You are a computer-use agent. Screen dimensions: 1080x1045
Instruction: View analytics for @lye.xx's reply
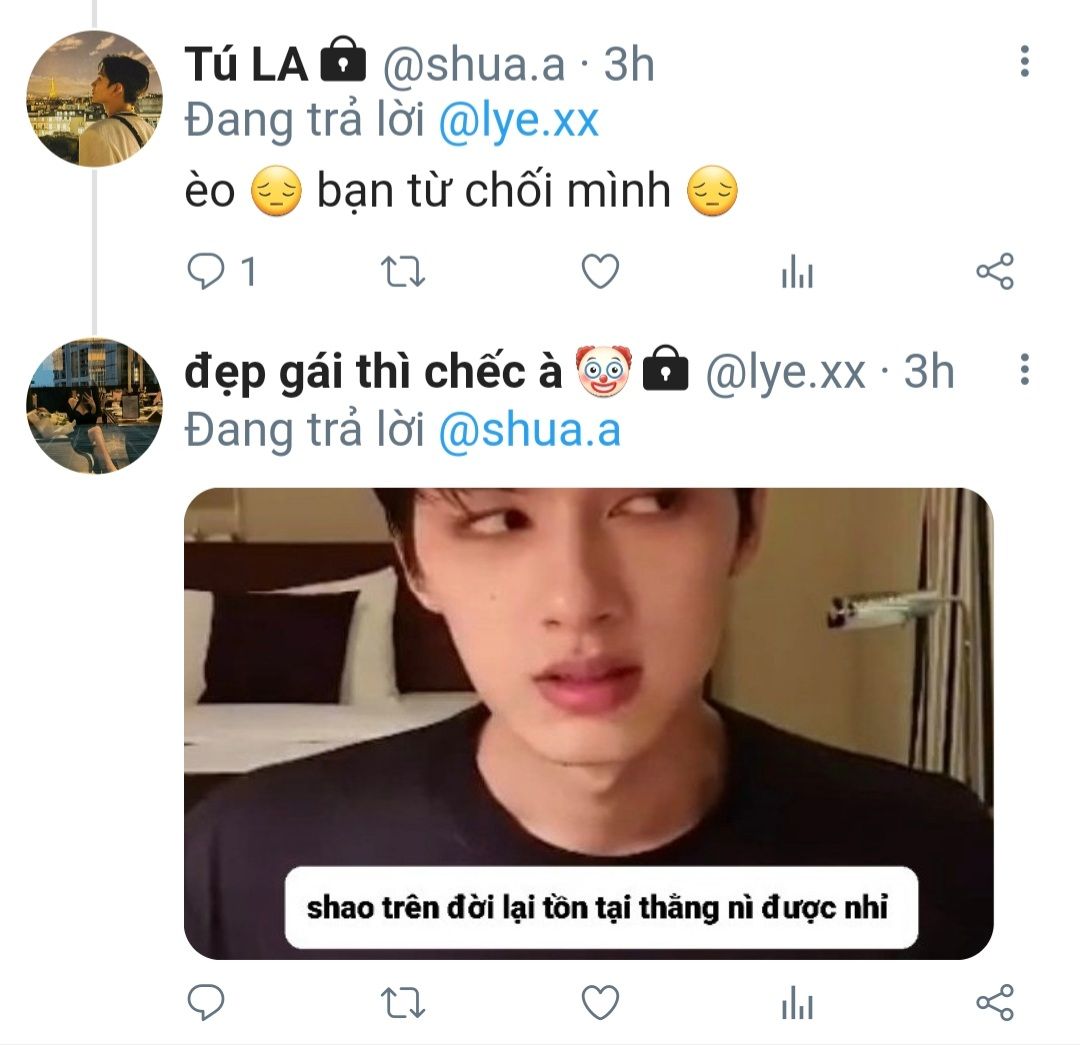click(797, 1002)
